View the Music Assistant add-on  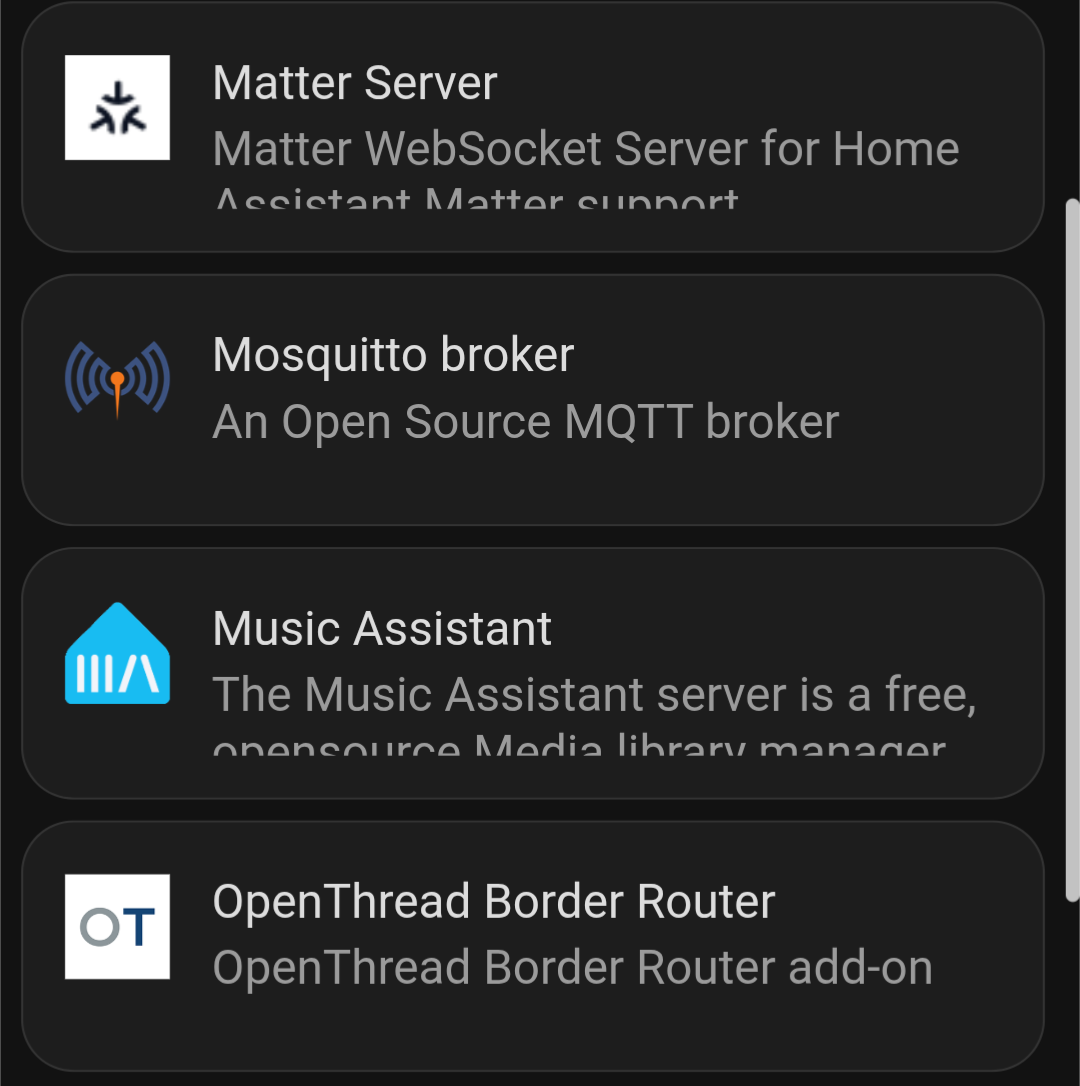click(x=532, y=672)
